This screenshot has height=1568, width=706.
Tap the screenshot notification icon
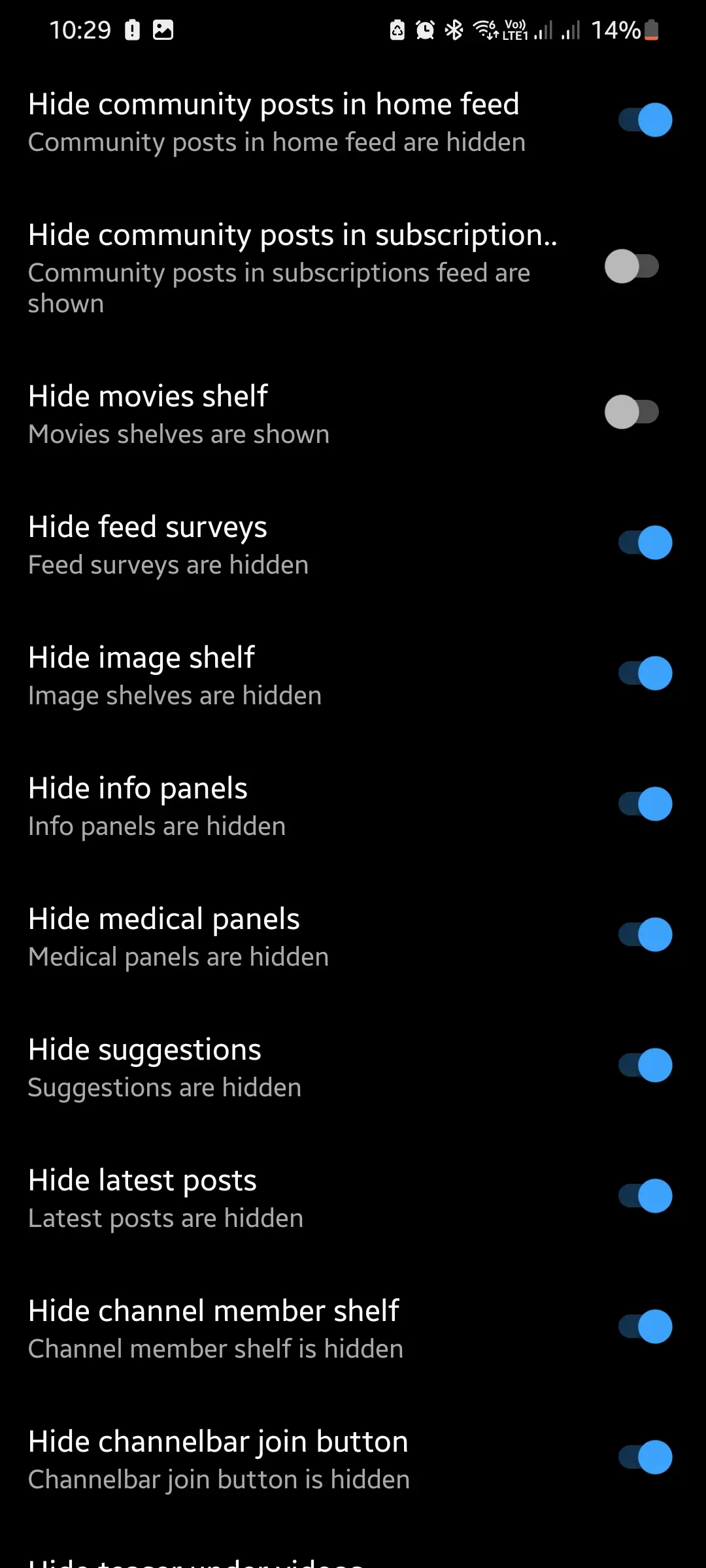pos(162,29)
